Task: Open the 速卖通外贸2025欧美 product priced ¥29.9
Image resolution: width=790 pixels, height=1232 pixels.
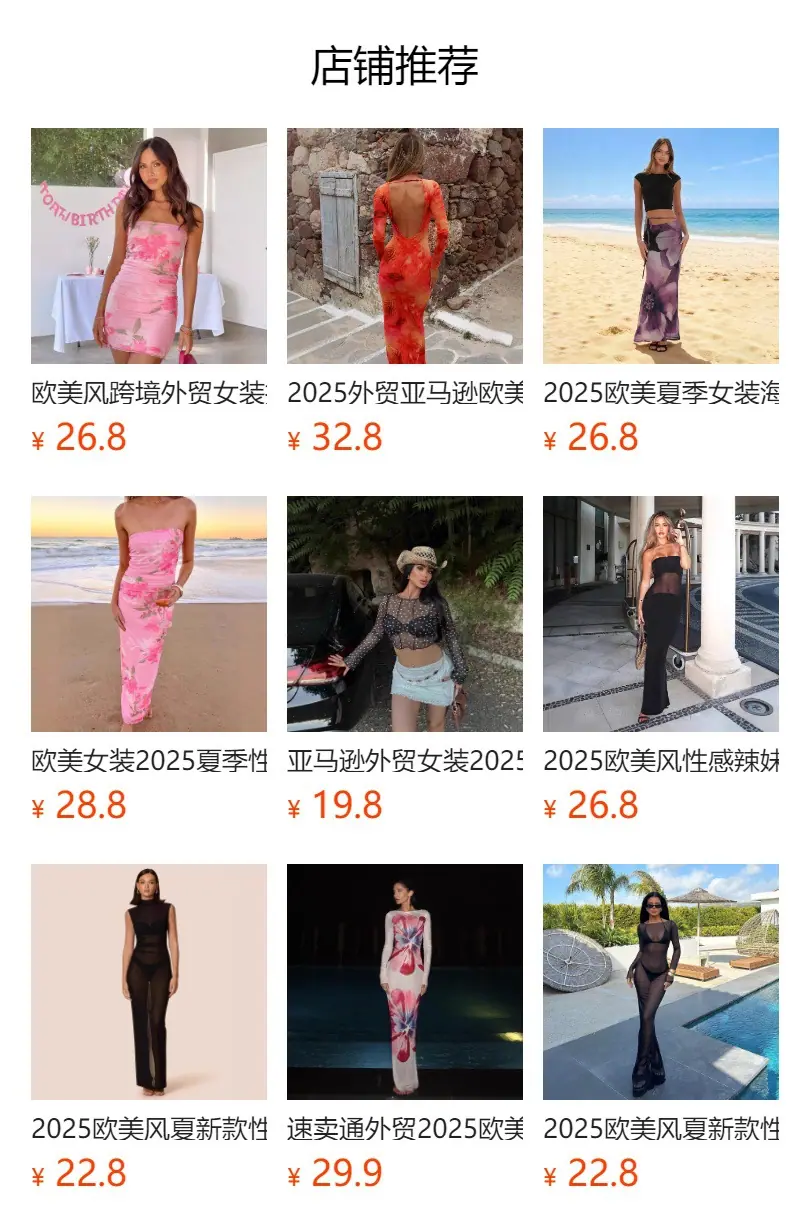Action: click(405, 982)
